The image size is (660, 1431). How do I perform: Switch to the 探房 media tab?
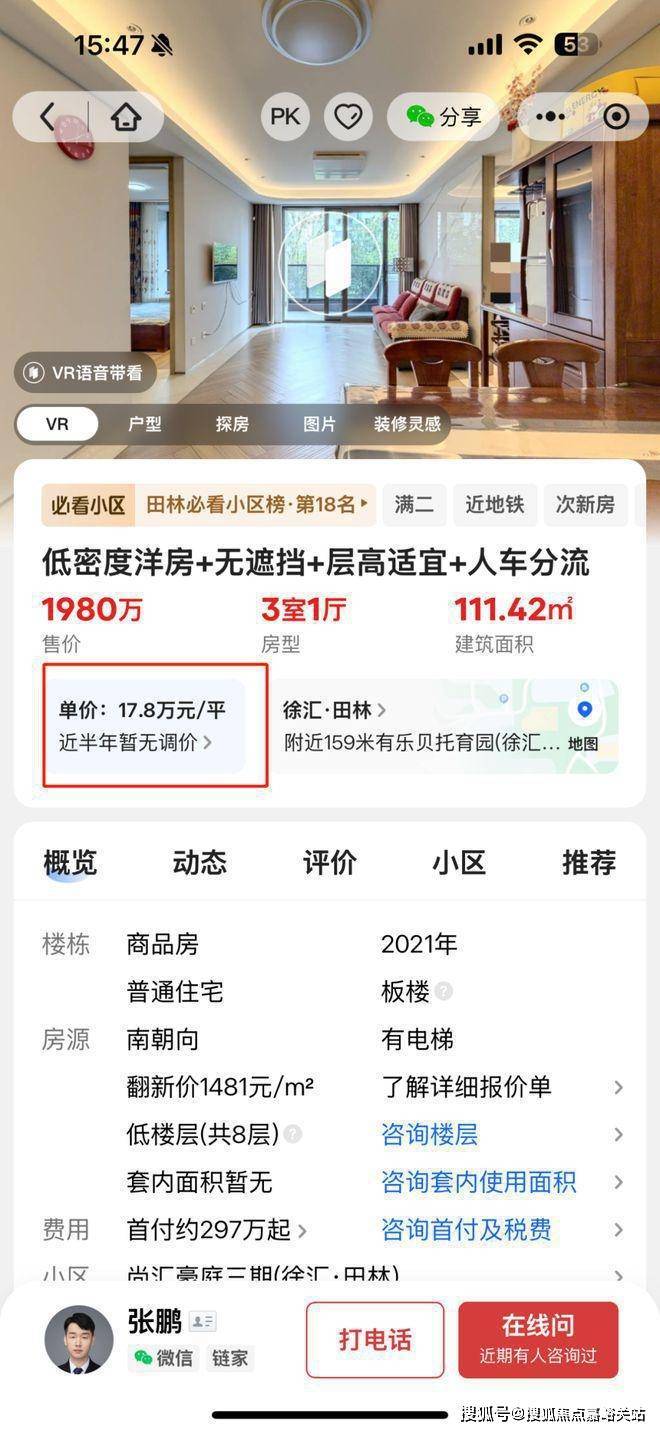232,424
